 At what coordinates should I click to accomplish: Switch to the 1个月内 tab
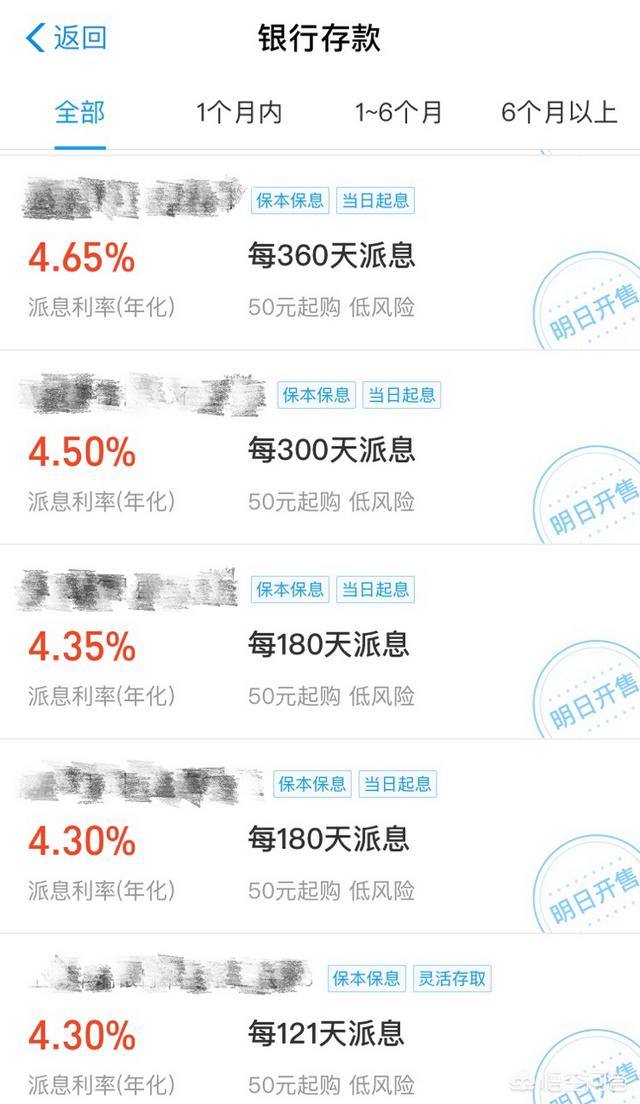pos(239,113)
